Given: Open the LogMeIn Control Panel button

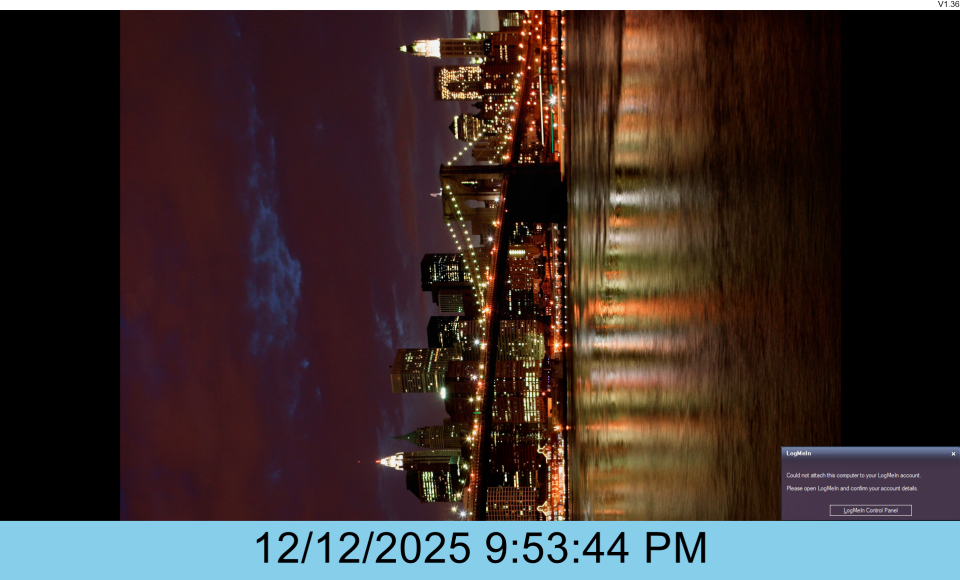Looking at the screenshot, I should [x=870, y=510].
